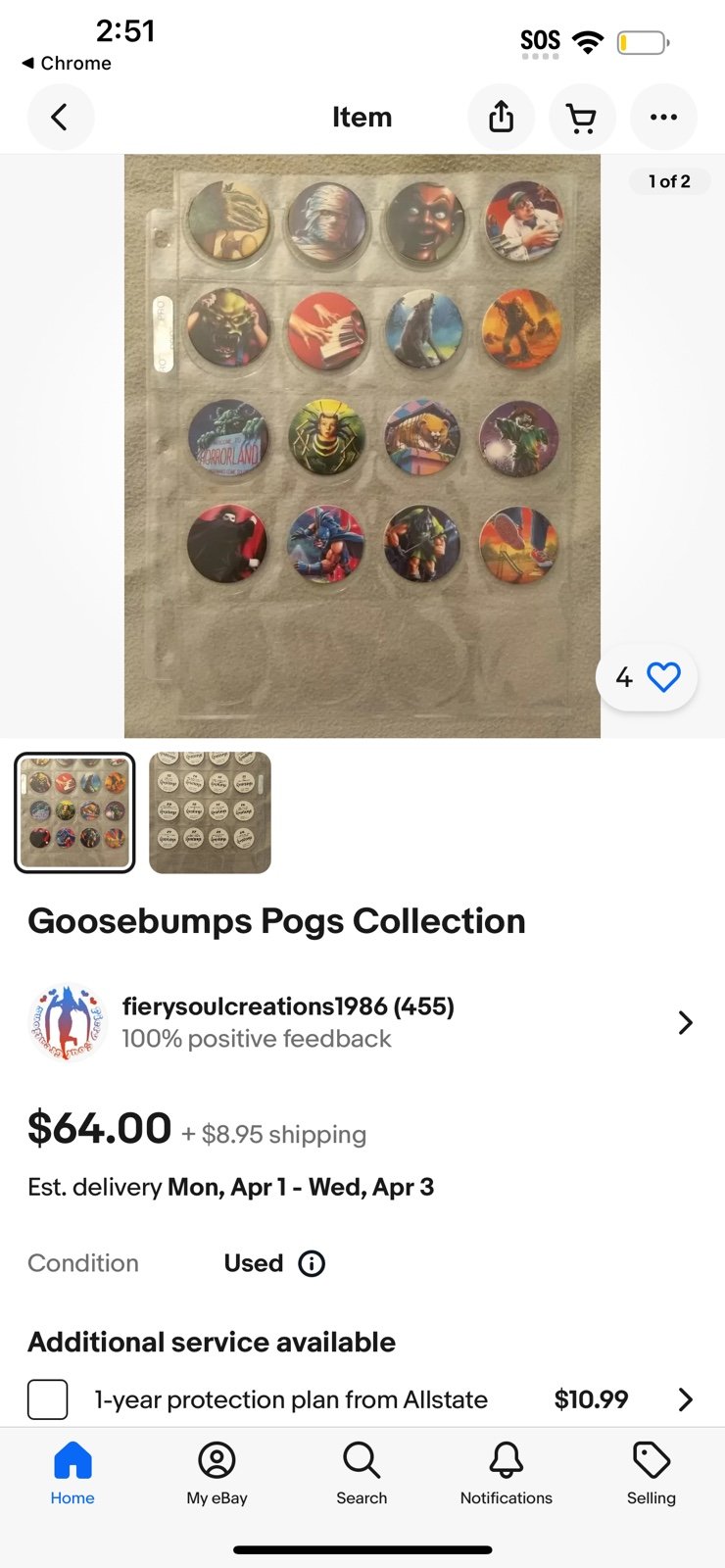Return to Chrome via status bar link

click(67, 63)
